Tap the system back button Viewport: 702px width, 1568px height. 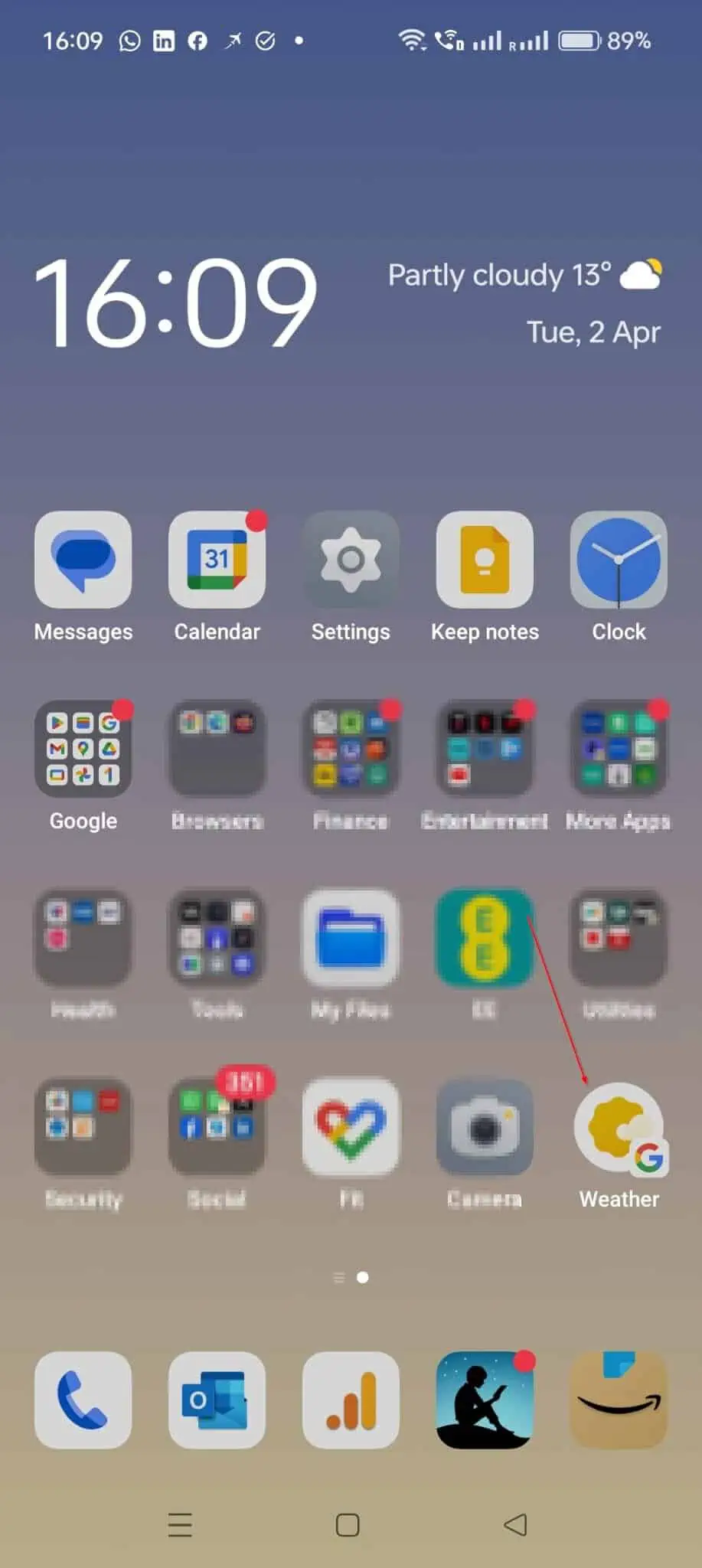tap(515, 1524)
